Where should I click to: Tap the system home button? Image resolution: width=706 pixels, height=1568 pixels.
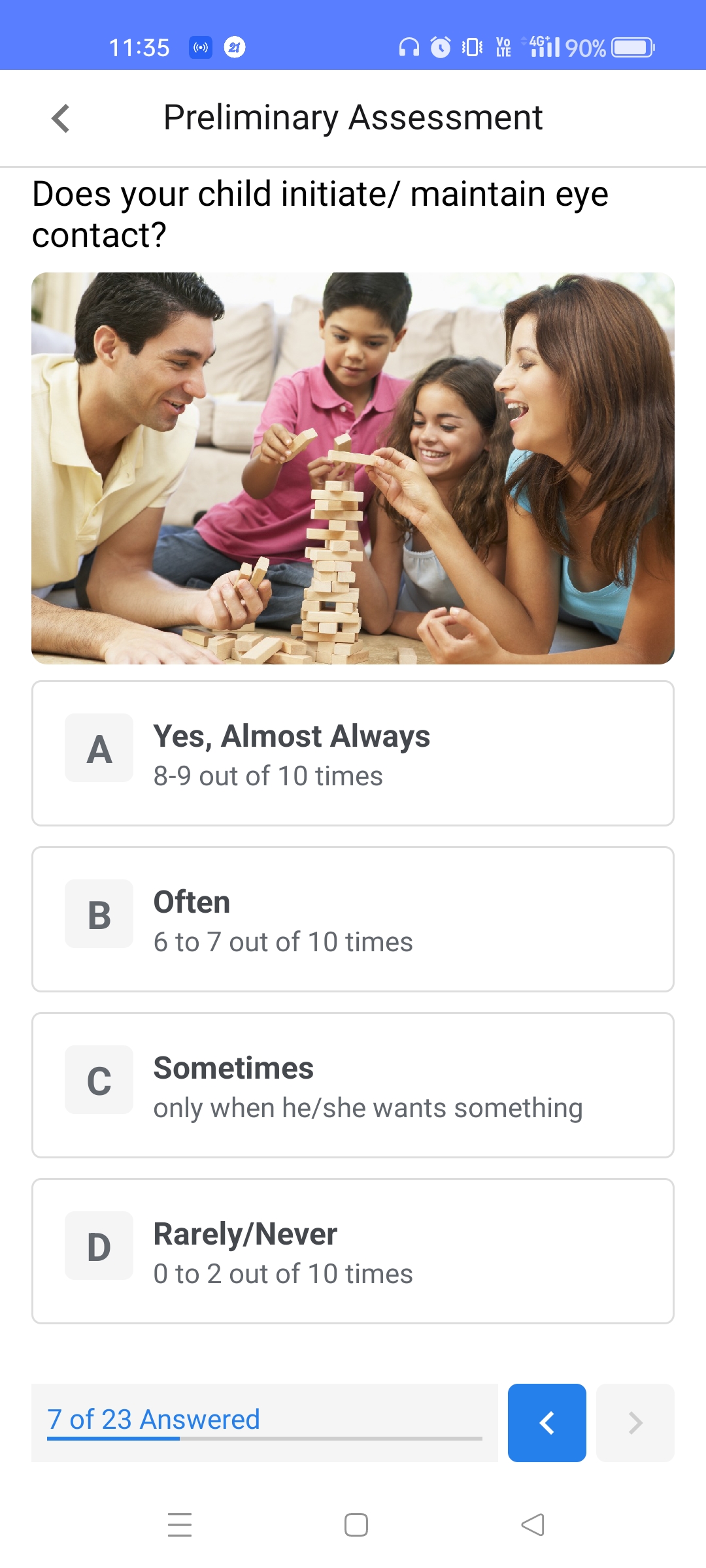pos(356,1525)
